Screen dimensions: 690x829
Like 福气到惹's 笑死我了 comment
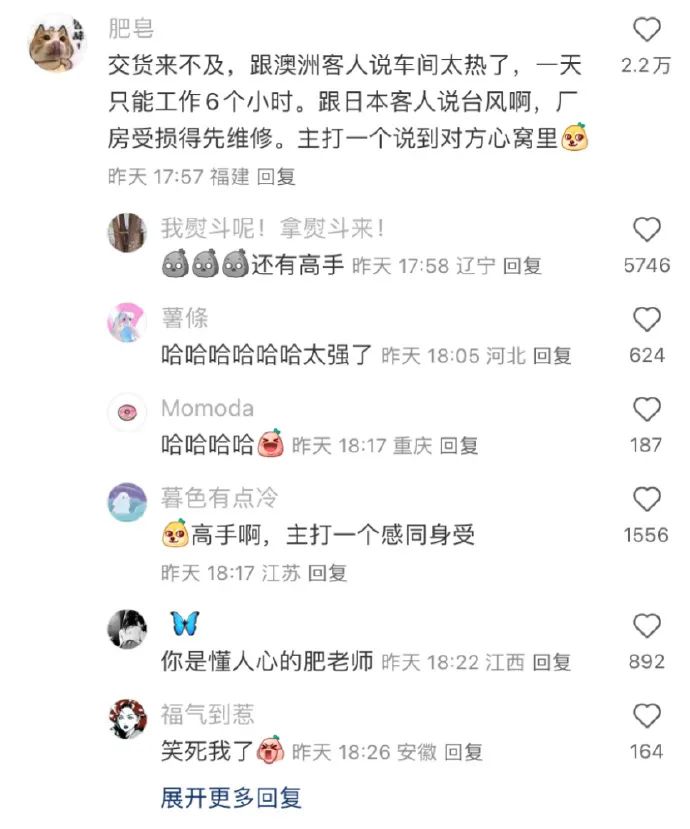pos(647,716)
